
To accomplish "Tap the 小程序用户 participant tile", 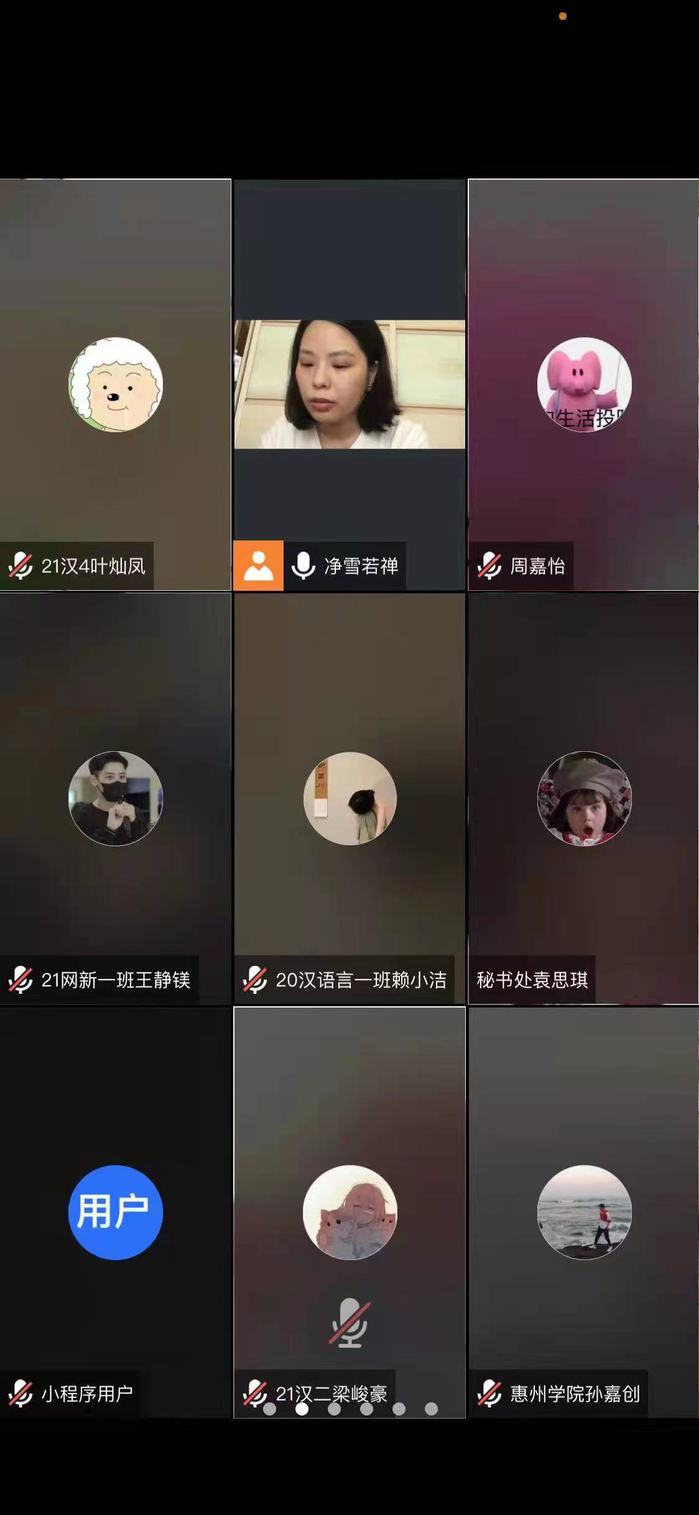I will tap(115, 1212).
